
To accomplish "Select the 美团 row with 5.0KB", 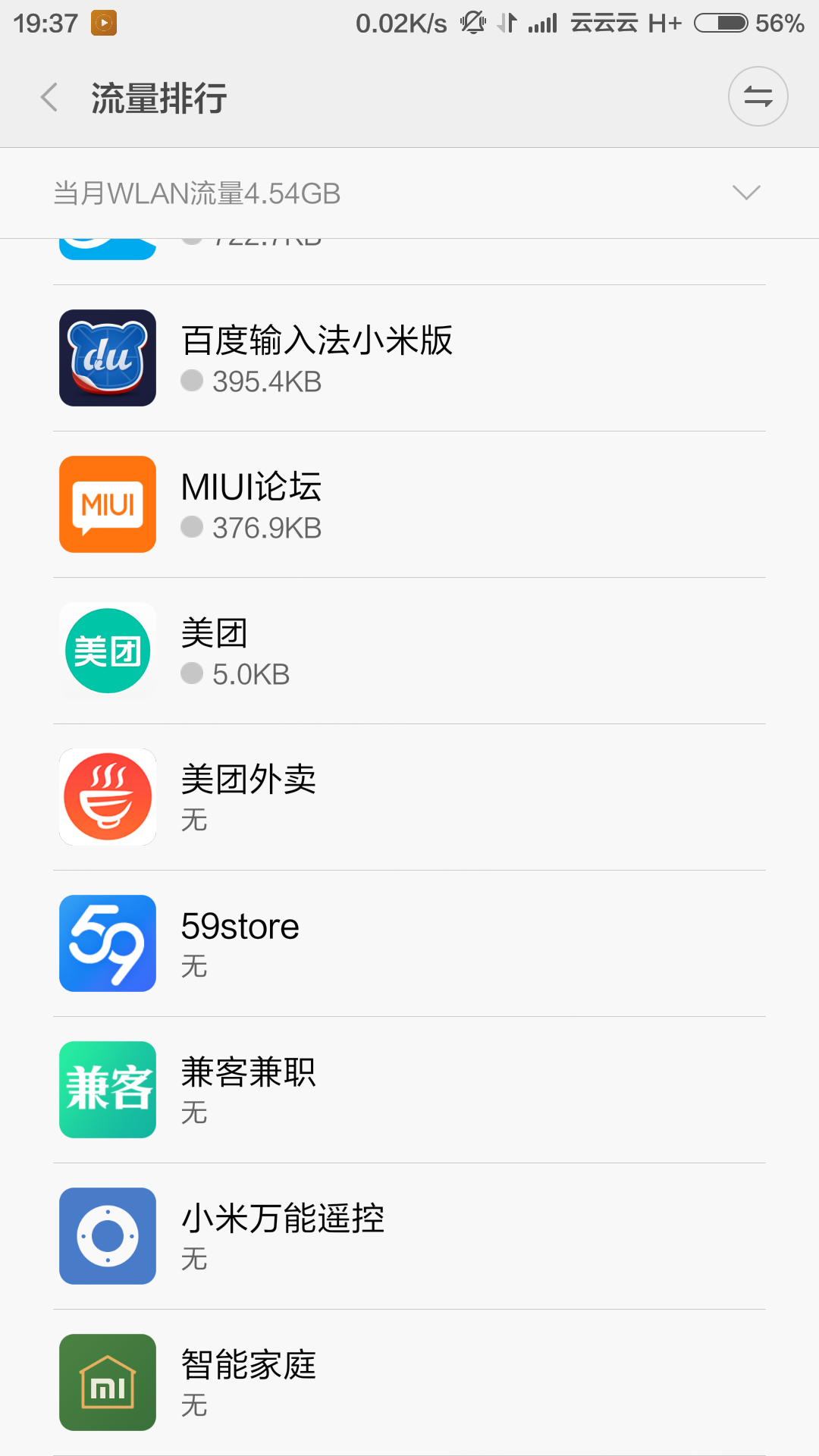I will coord(409,651).
